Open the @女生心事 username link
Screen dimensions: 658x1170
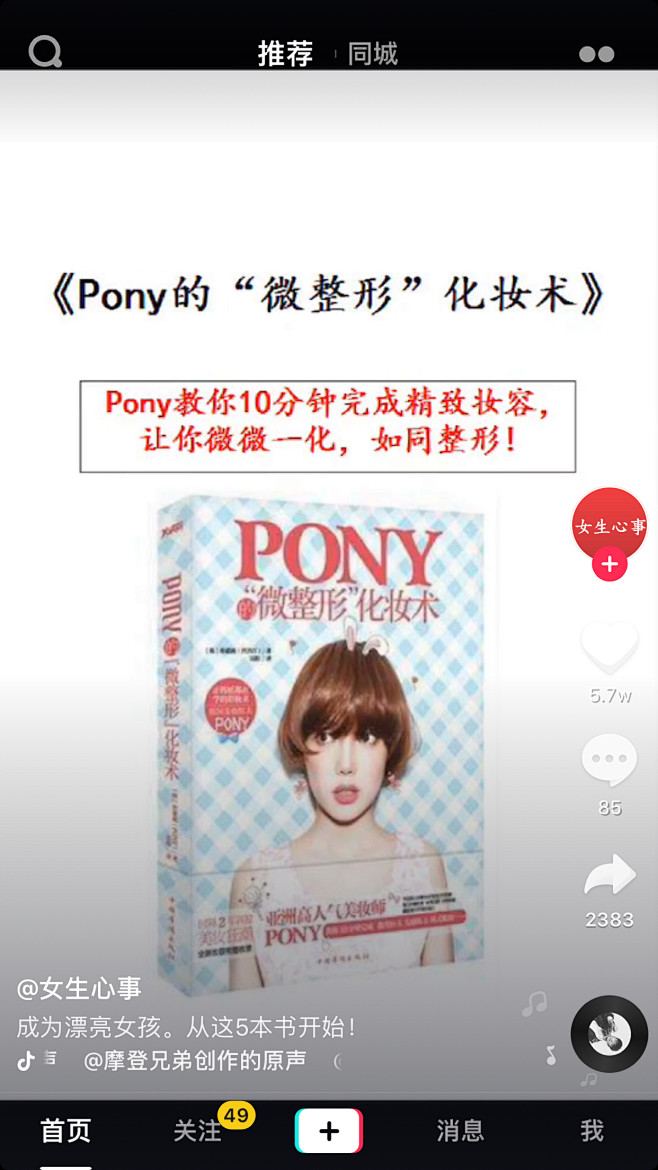point(79,989)
